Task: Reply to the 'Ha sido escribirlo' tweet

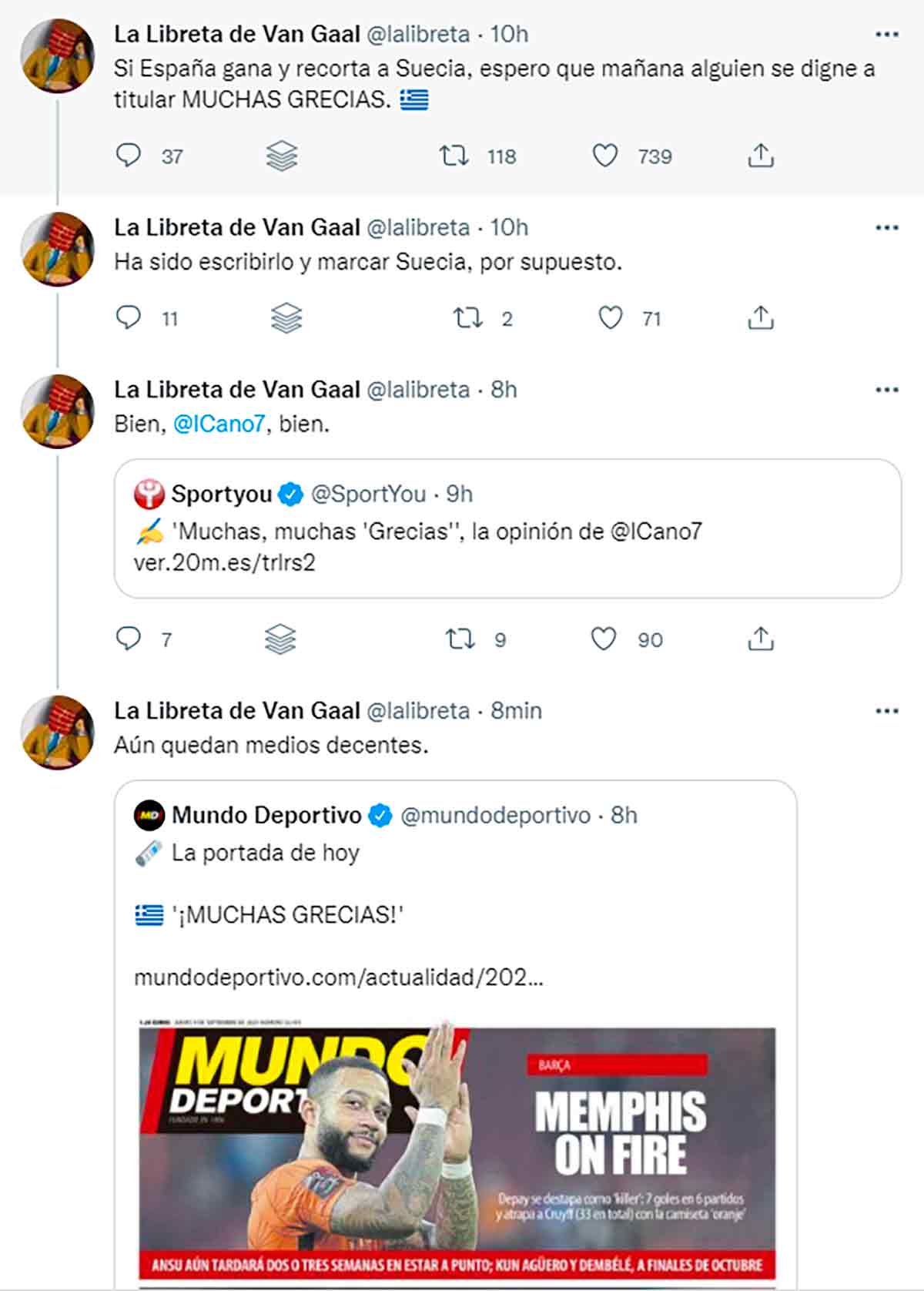Action: pyautogui.click(x=128, y=317)
